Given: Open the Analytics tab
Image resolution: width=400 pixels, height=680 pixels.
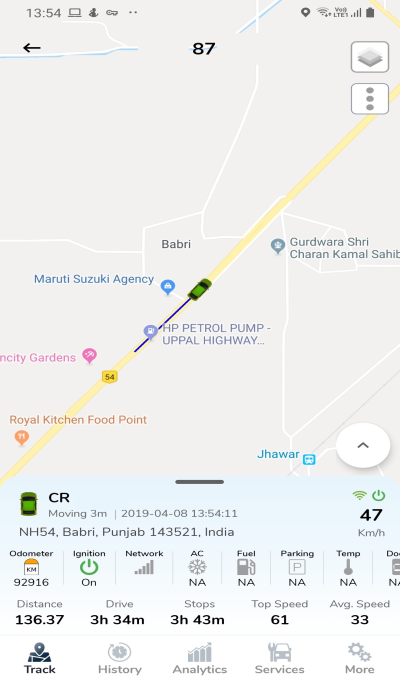Looking at the screenshot, I should point(200,659).
